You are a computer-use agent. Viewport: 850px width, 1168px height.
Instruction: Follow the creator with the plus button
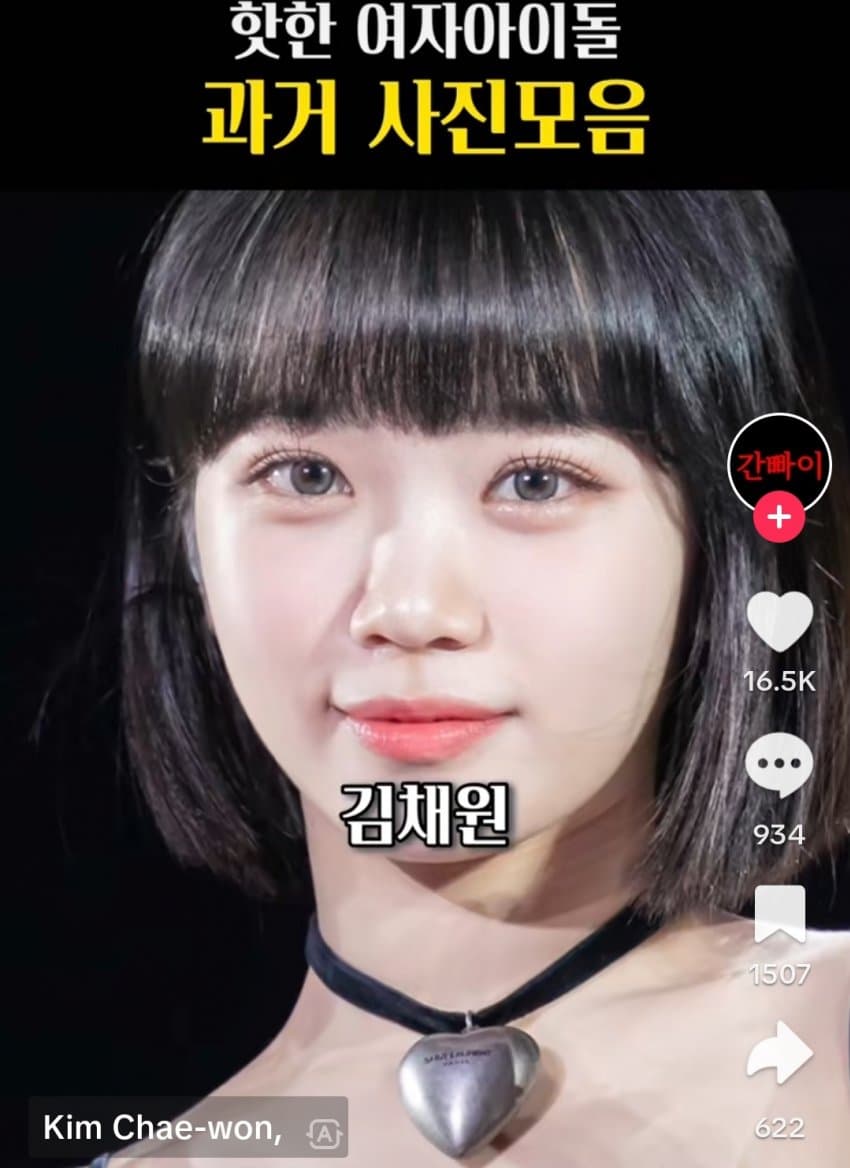tap(780, 517)
